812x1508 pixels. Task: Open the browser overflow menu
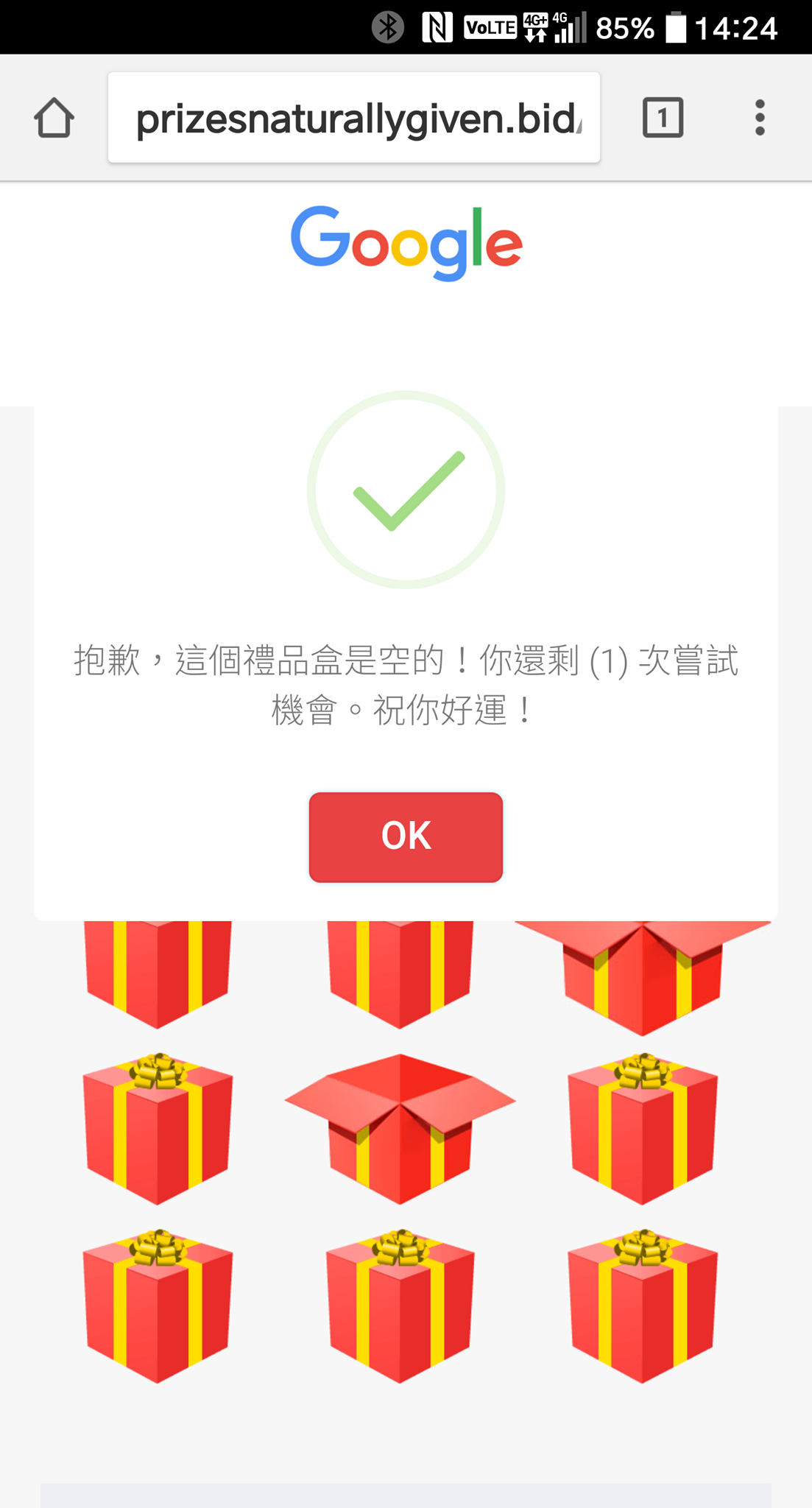tap(760, 118)
